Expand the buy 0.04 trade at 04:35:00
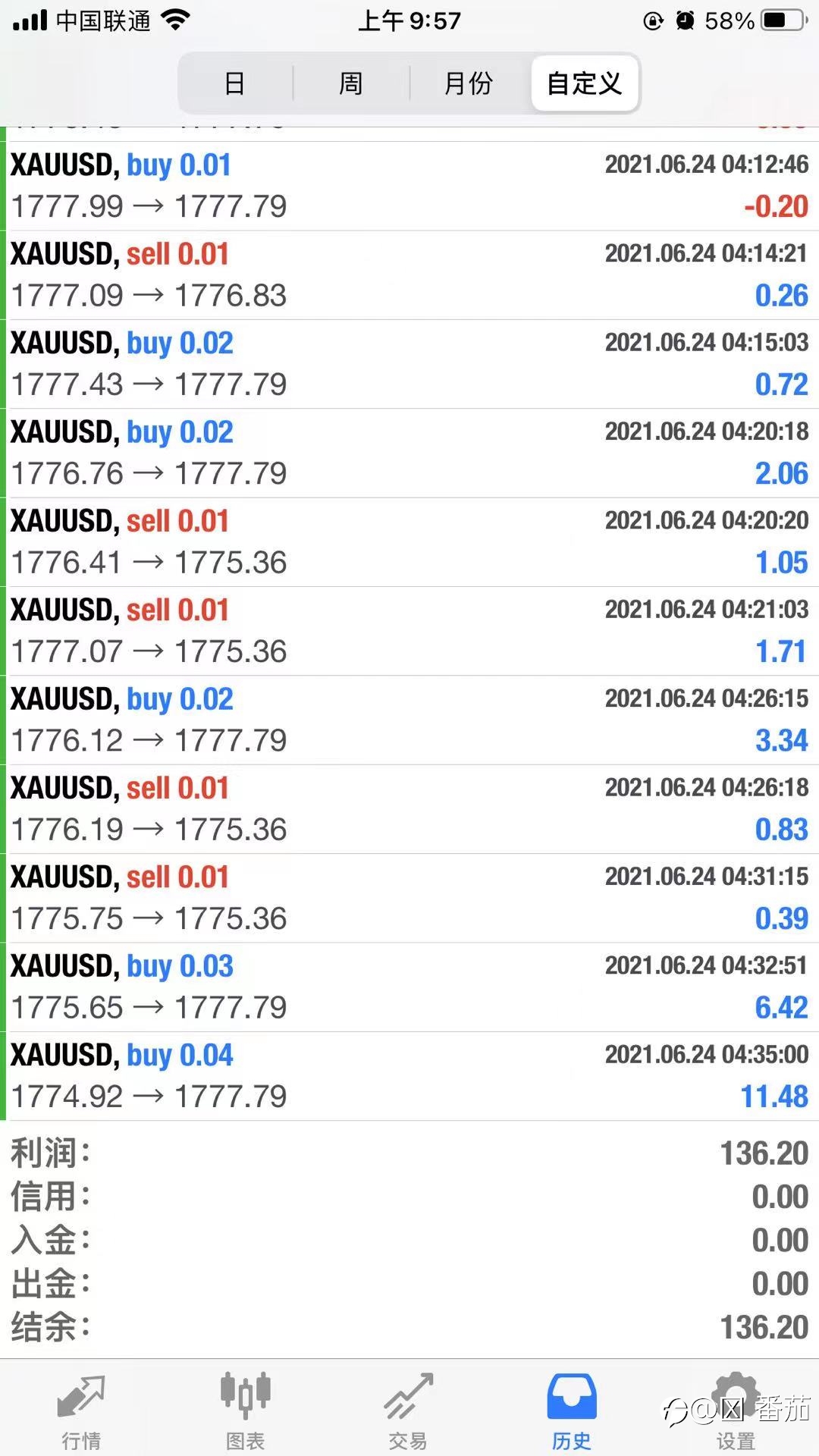 tap(409, 1076)
